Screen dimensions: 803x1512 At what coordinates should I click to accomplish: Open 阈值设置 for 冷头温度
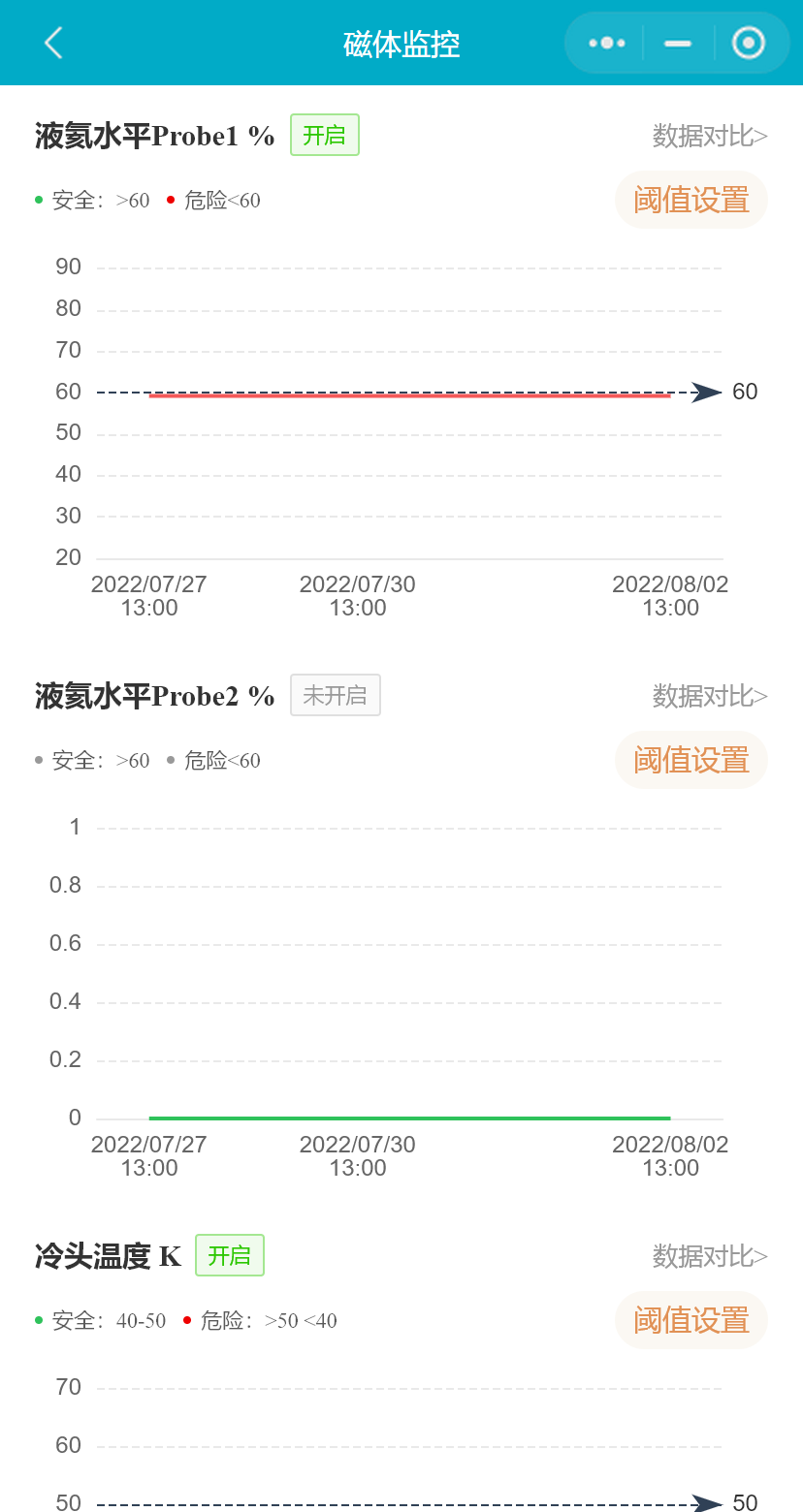pyautogui.click(x=691, y=1320)
